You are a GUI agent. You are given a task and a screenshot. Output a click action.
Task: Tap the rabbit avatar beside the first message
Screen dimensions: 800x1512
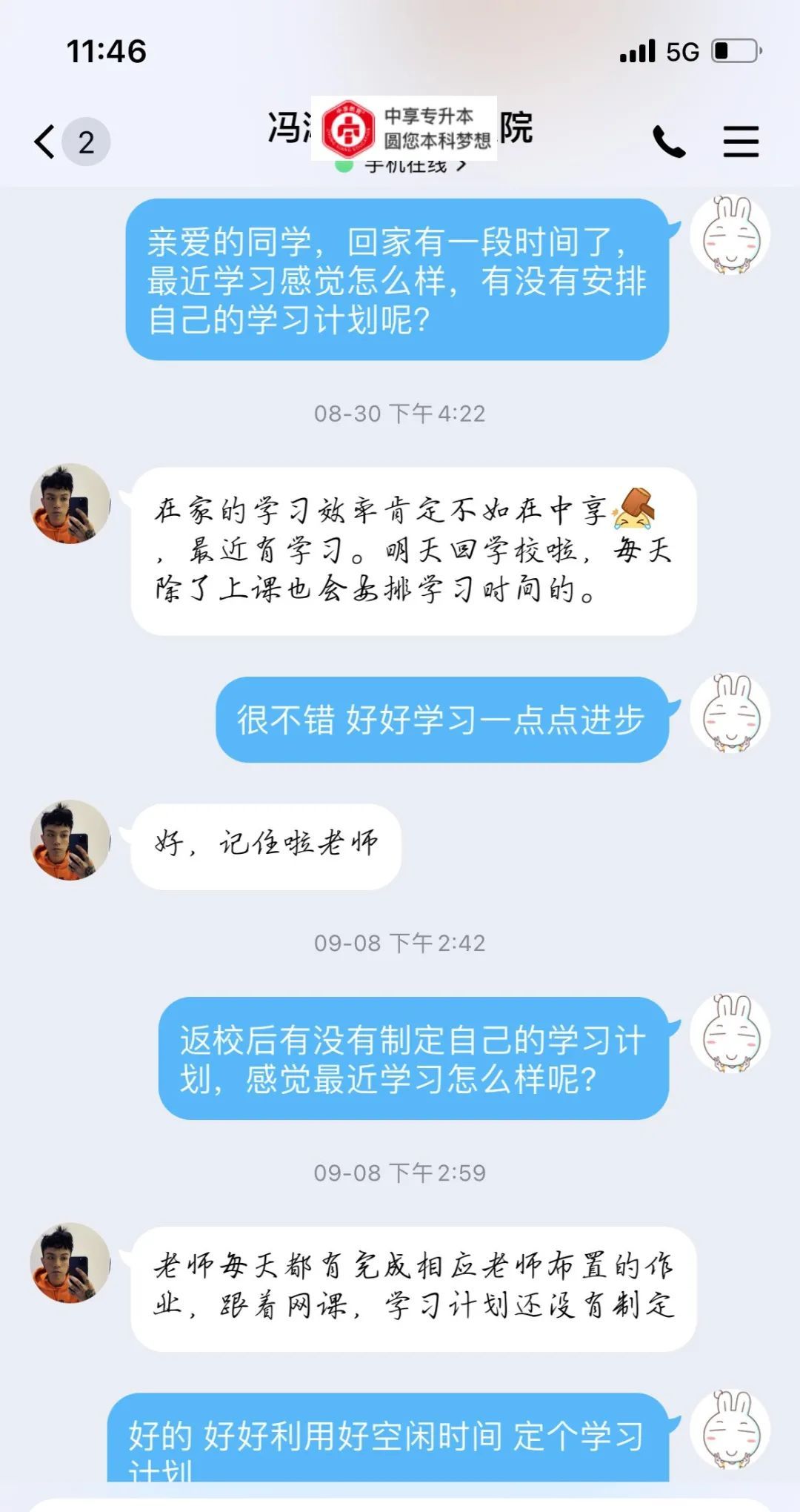[730, 236]
